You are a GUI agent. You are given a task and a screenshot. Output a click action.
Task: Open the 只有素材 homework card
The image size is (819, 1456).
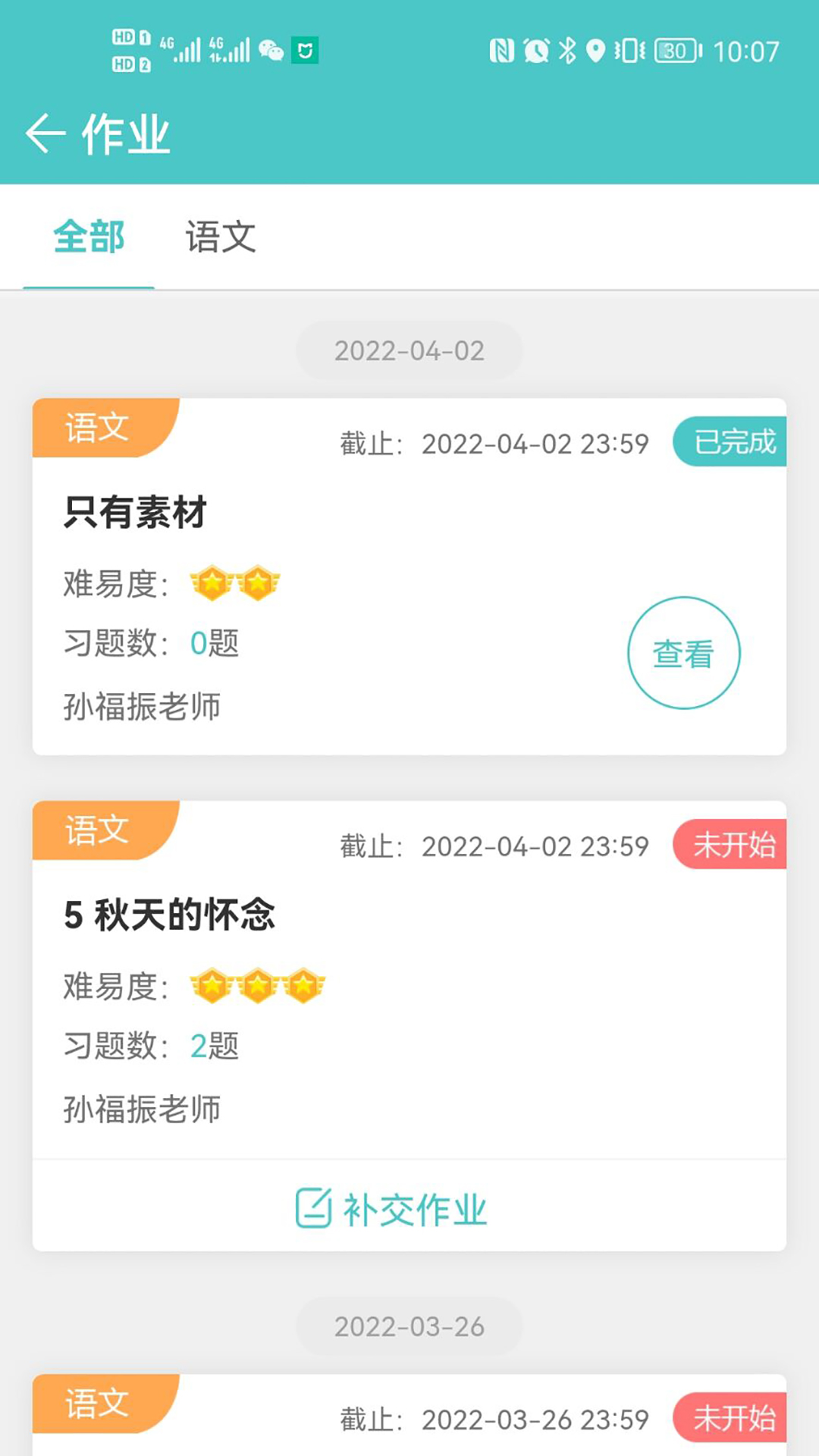pos(409,576)
